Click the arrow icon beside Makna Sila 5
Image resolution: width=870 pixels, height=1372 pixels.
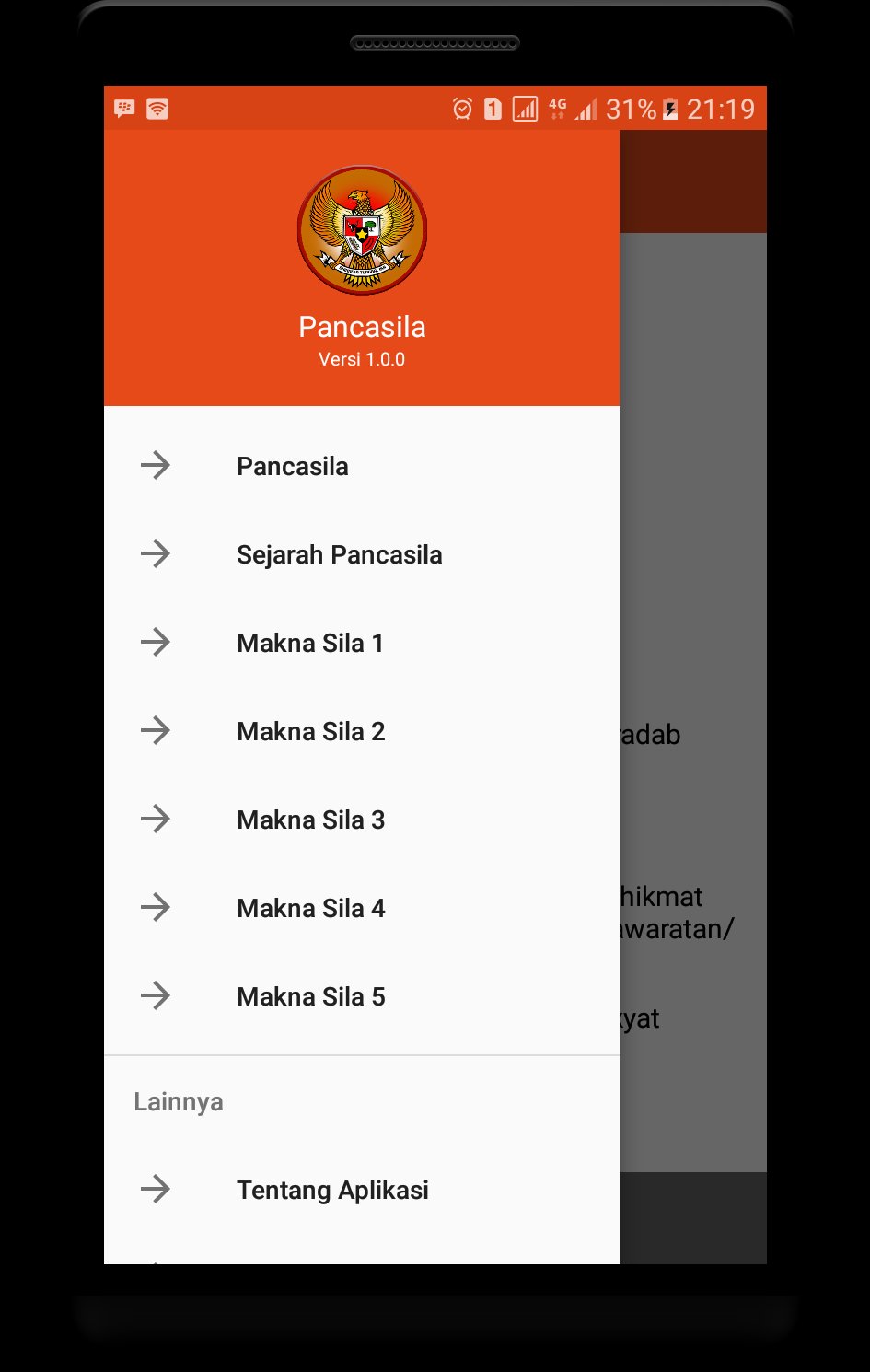[x=156, y=995]
